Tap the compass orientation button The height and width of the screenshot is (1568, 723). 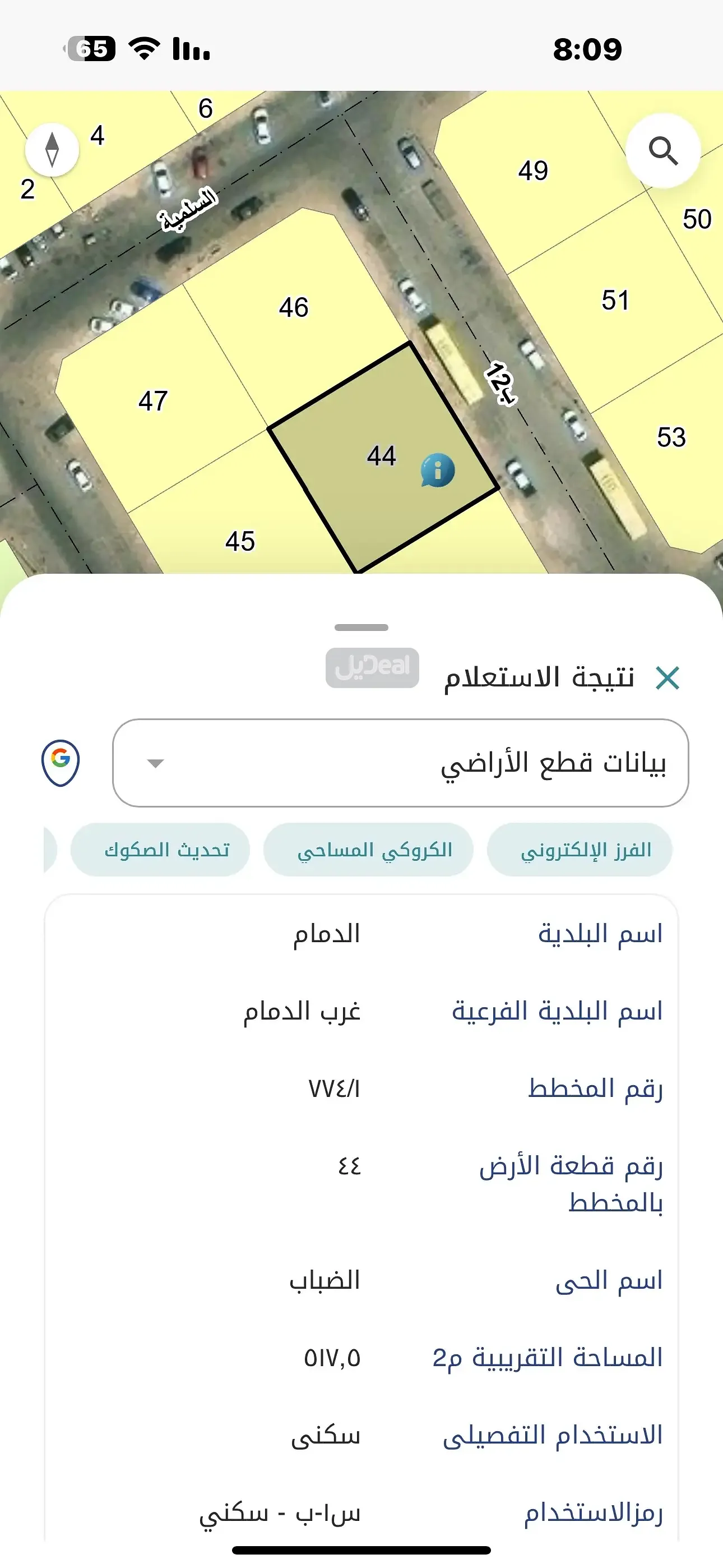click(x=52, y=149)
